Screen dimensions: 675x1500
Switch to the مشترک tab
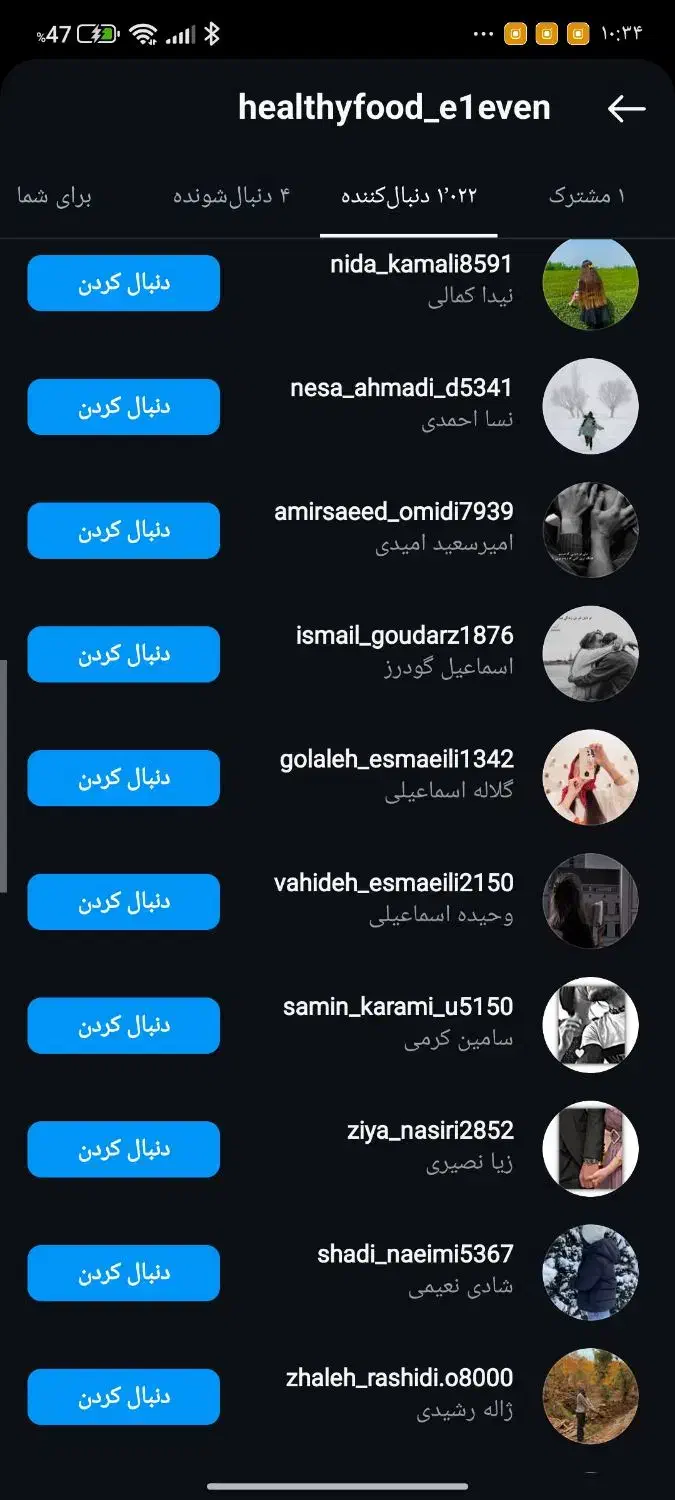tap(586, 195)
